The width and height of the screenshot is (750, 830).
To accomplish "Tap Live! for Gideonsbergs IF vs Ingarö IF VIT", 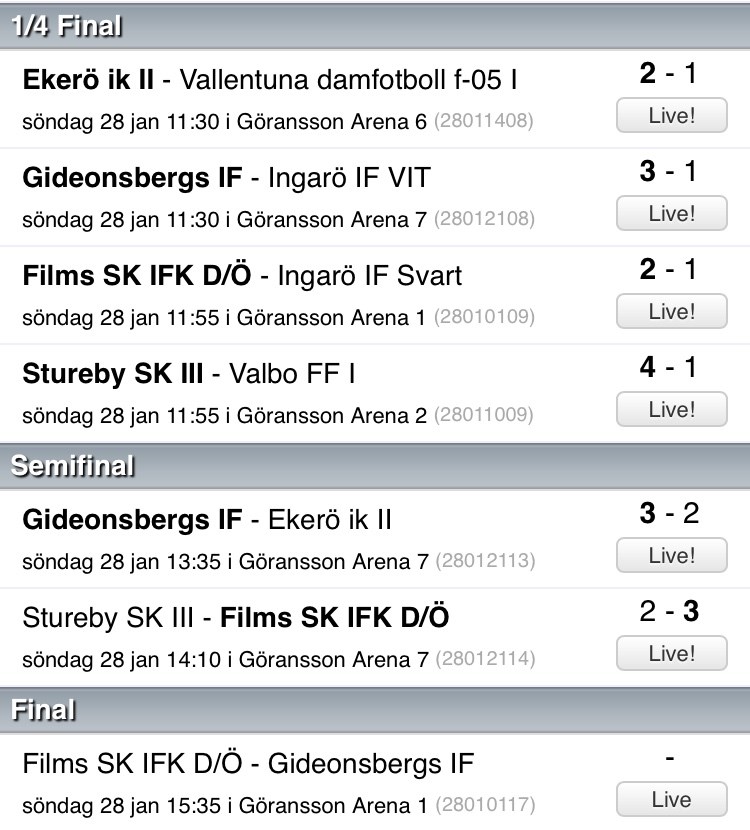I will [x=670, y=214].
